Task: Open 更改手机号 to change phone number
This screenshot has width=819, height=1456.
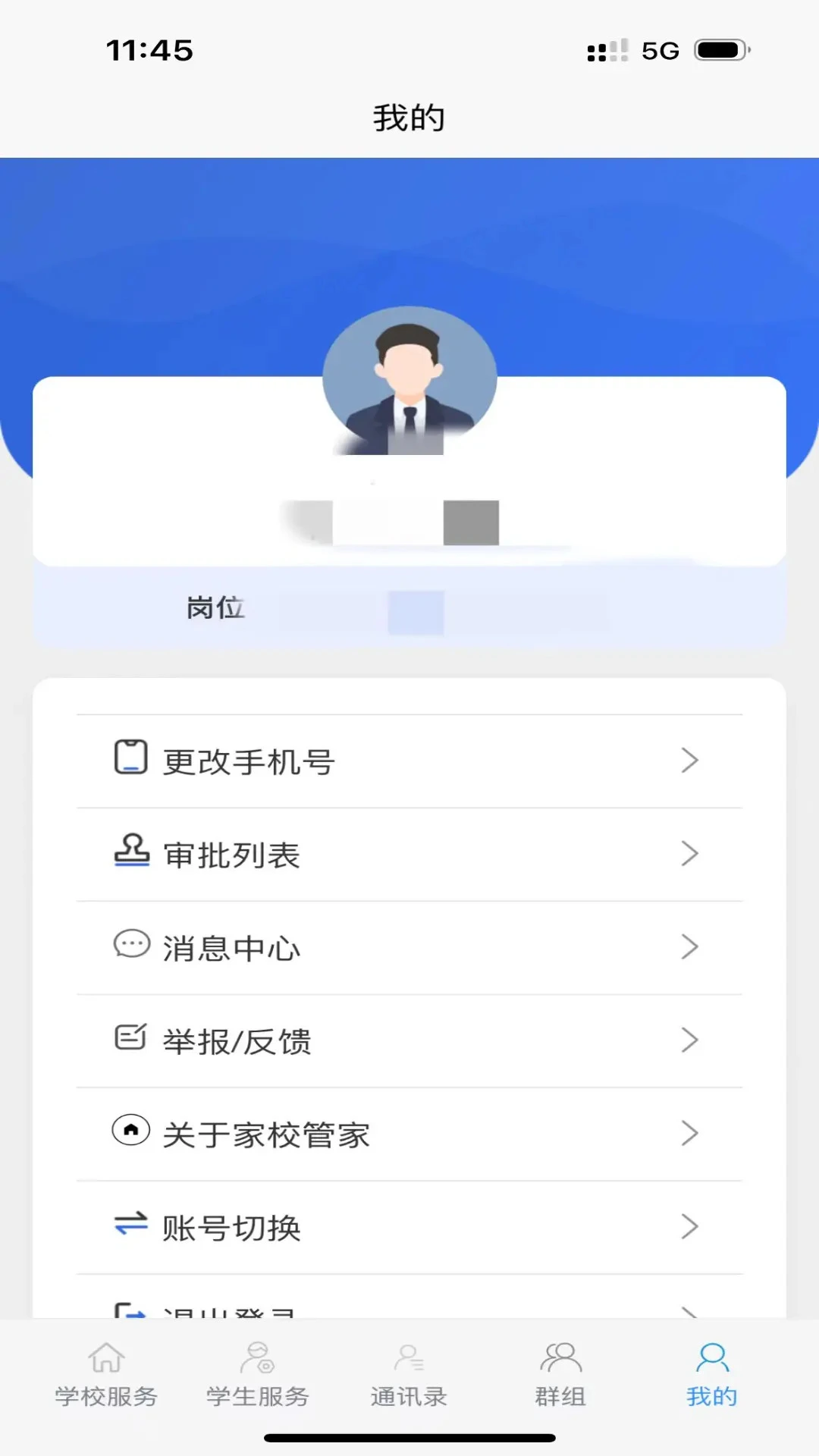Action: point(408,761)
